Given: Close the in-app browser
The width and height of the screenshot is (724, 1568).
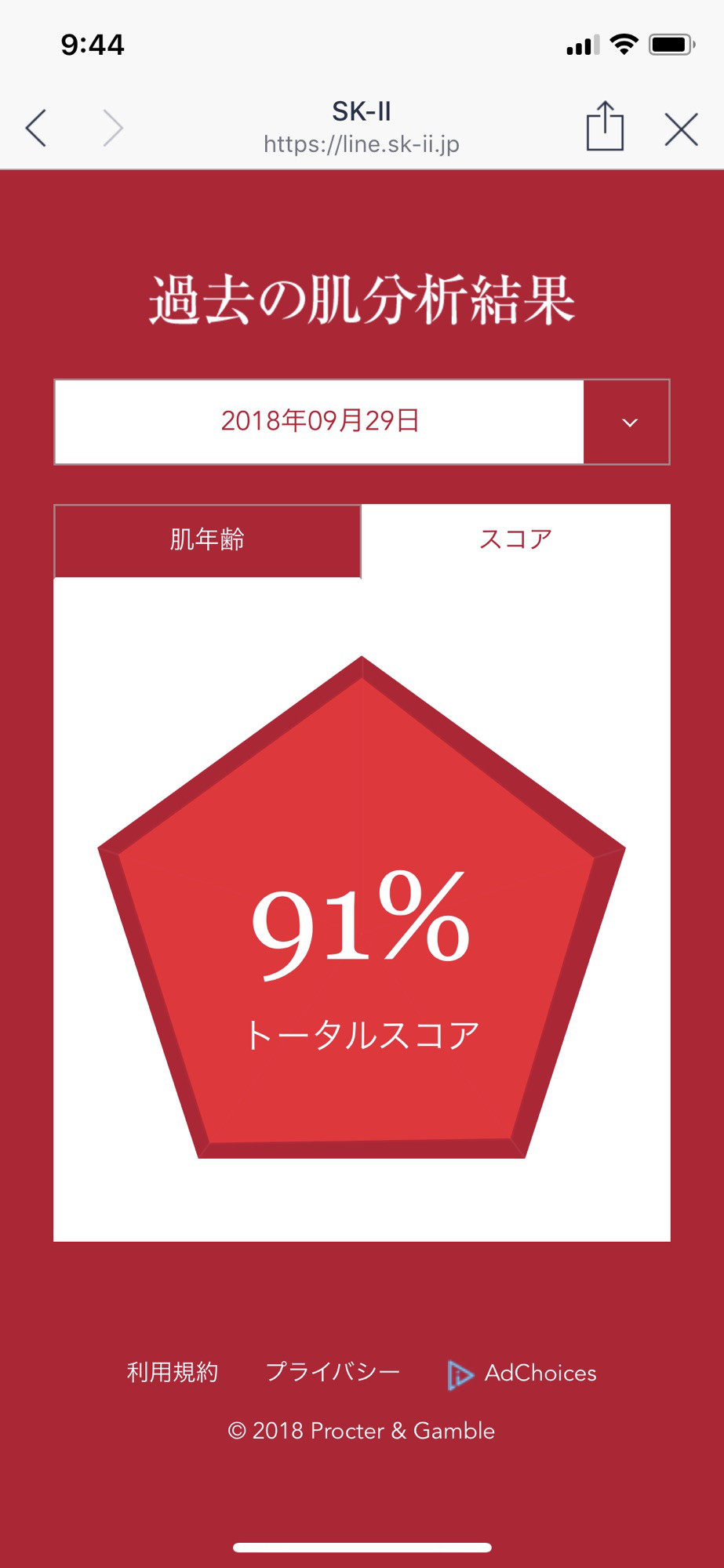Looking at the screenshot, I should pos(681,129).
